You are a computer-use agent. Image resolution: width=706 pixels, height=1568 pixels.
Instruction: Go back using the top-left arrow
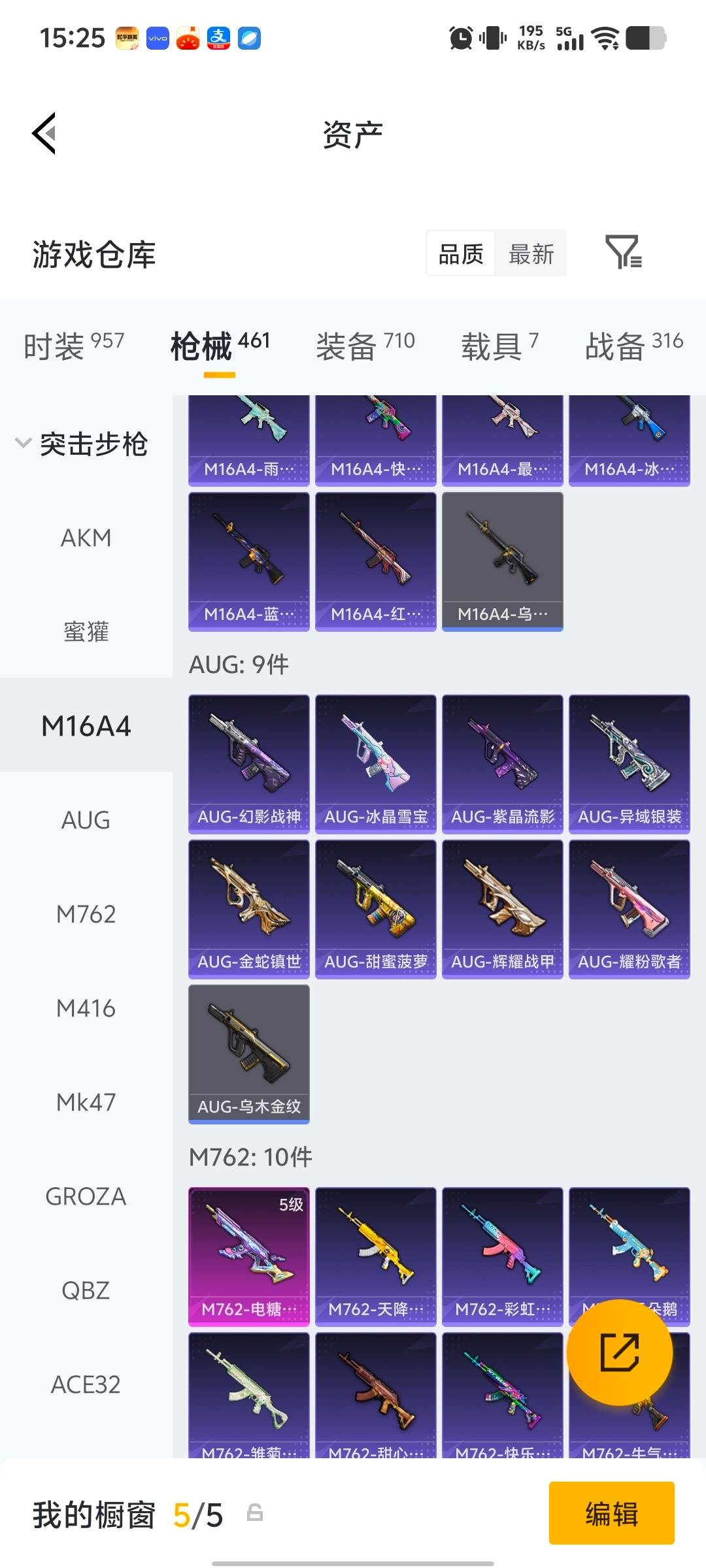(44, 133)
